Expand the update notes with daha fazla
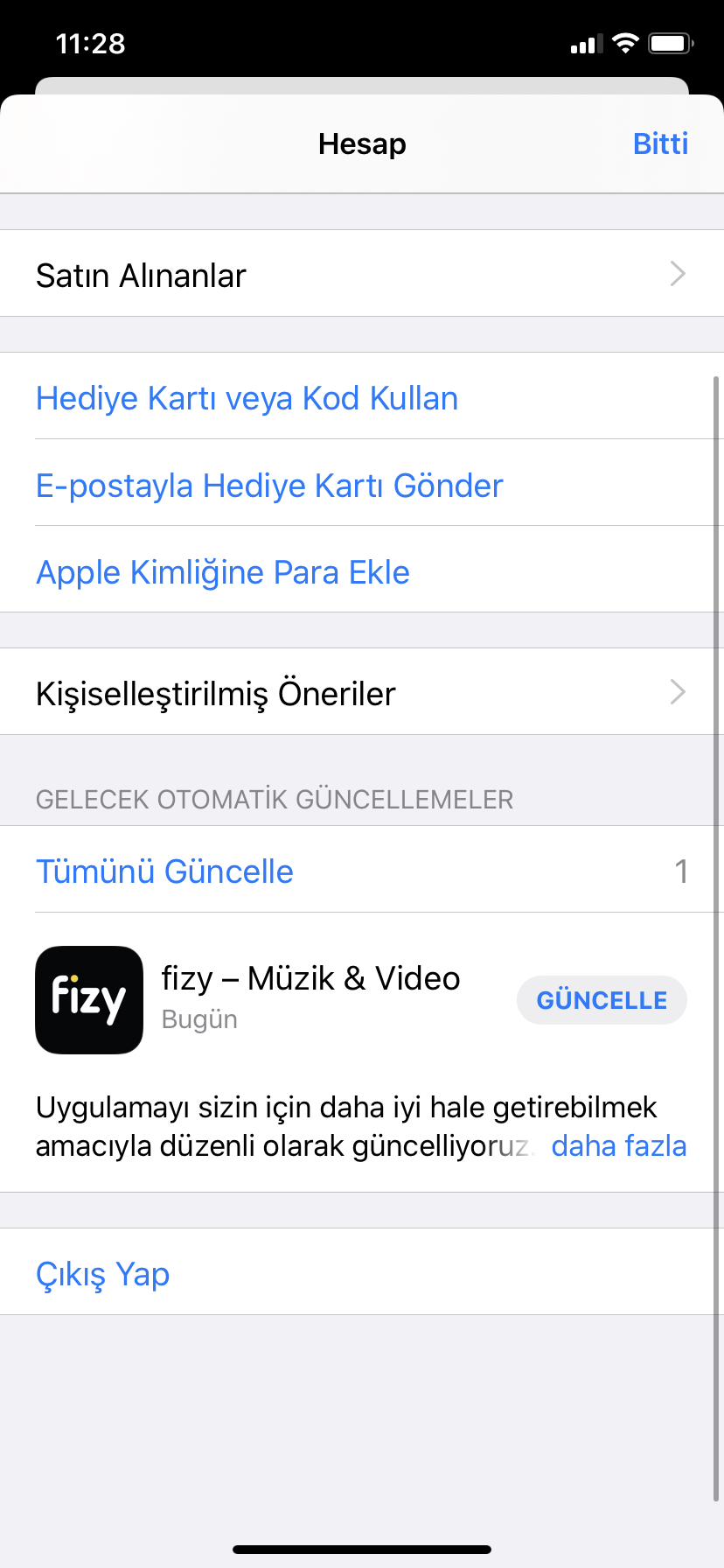Screen dimensions: 724x1568 (619, 1146)
